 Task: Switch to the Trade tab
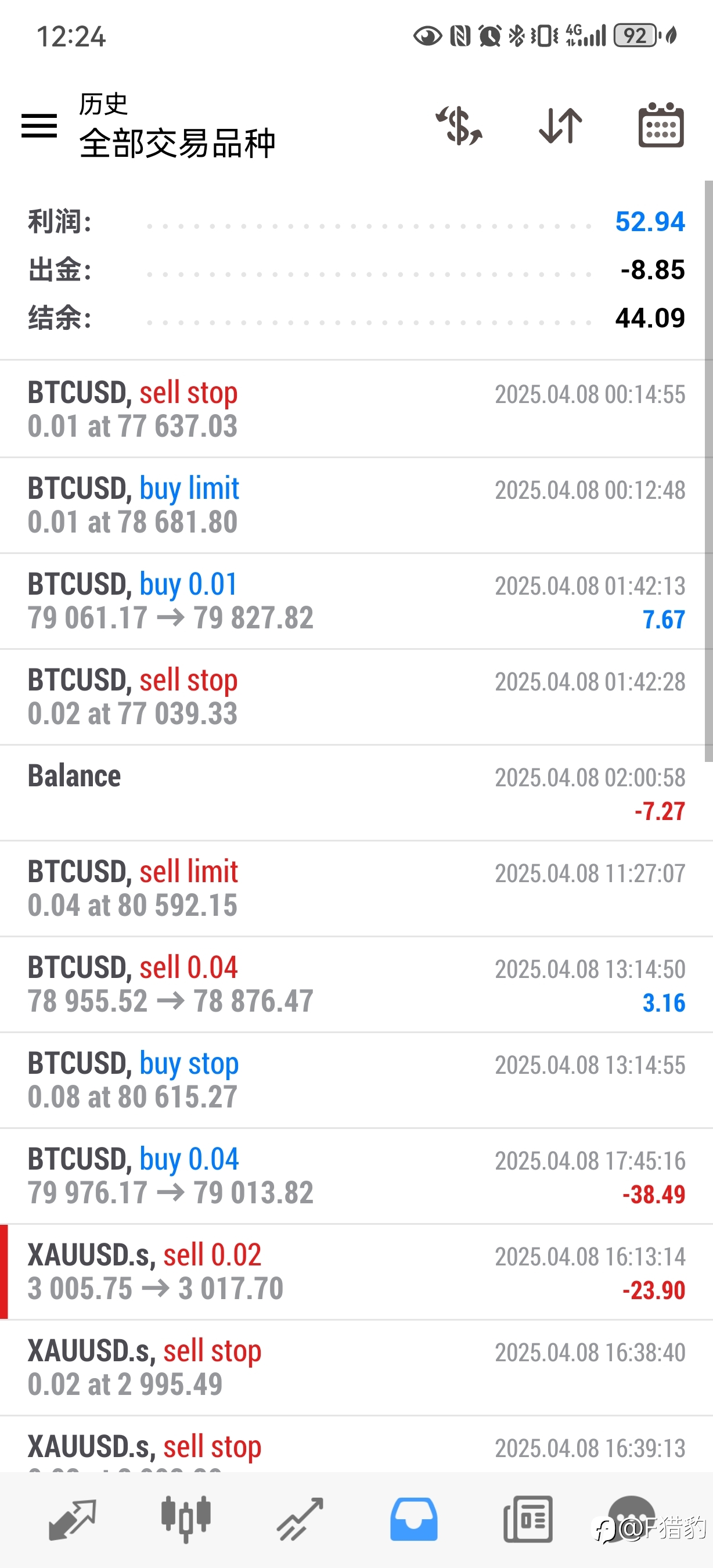[300, 1519]
